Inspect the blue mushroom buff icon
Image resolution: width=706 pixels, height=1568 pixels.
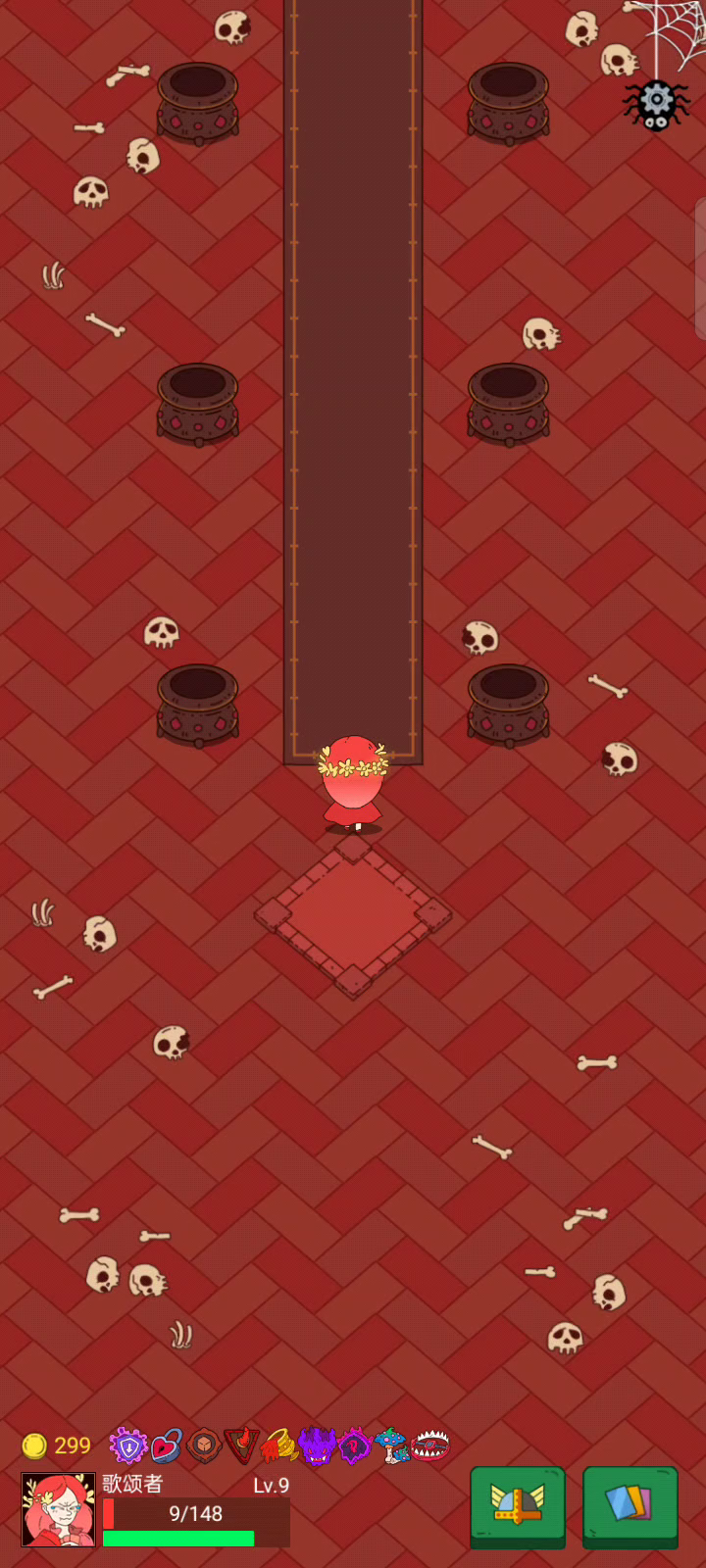(x=391, y=1445)
